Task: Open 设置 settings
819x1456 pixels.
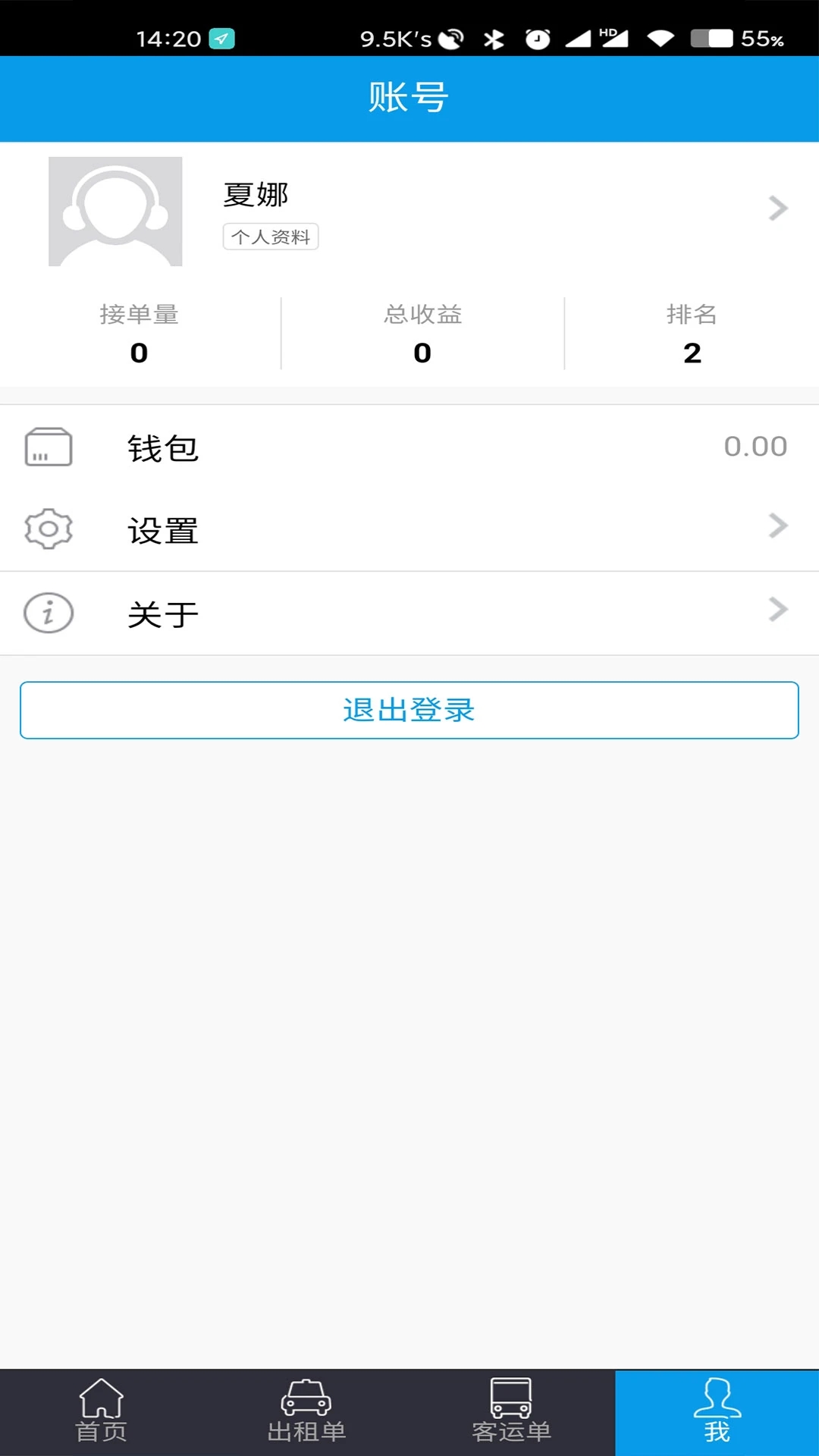Action: coord(409,529)
